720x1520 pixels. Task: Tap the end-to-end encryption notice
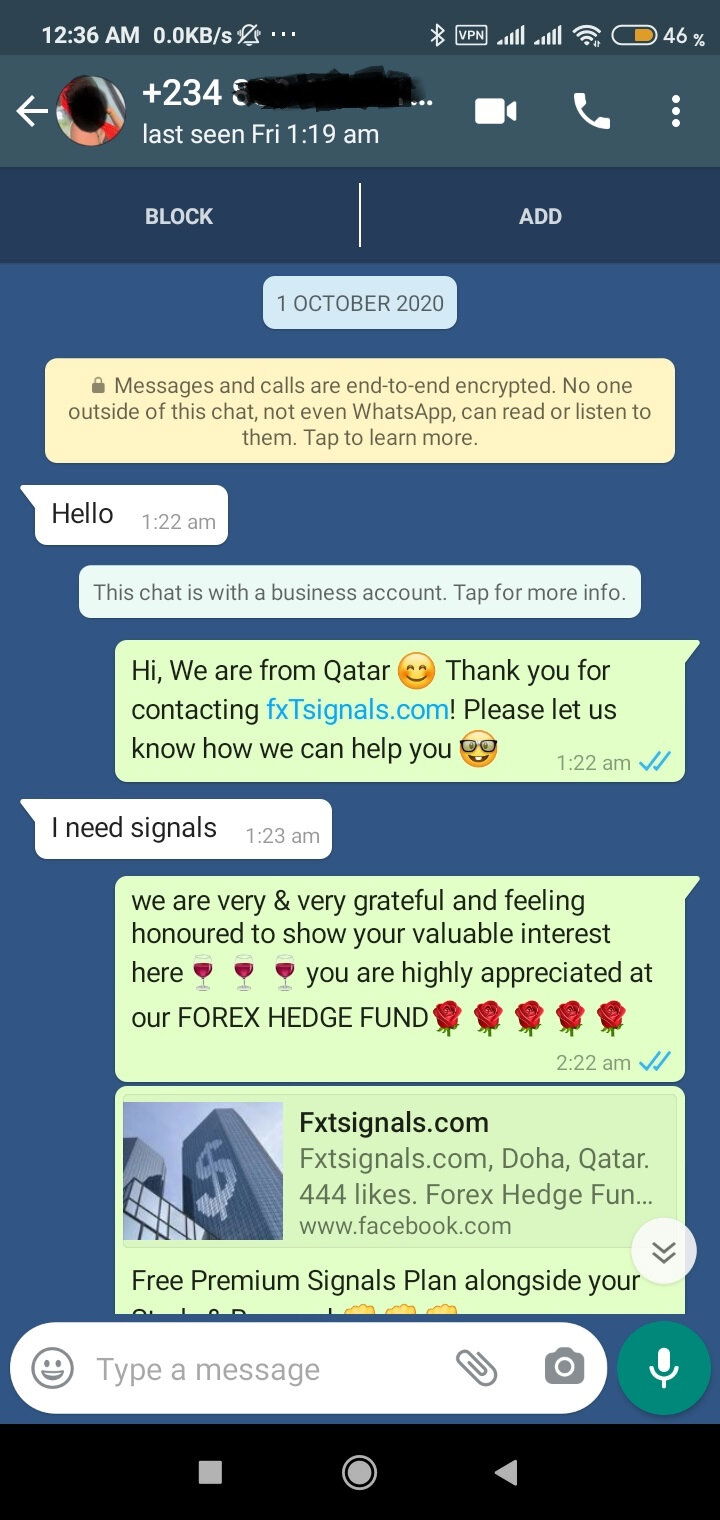pos(360,411)
